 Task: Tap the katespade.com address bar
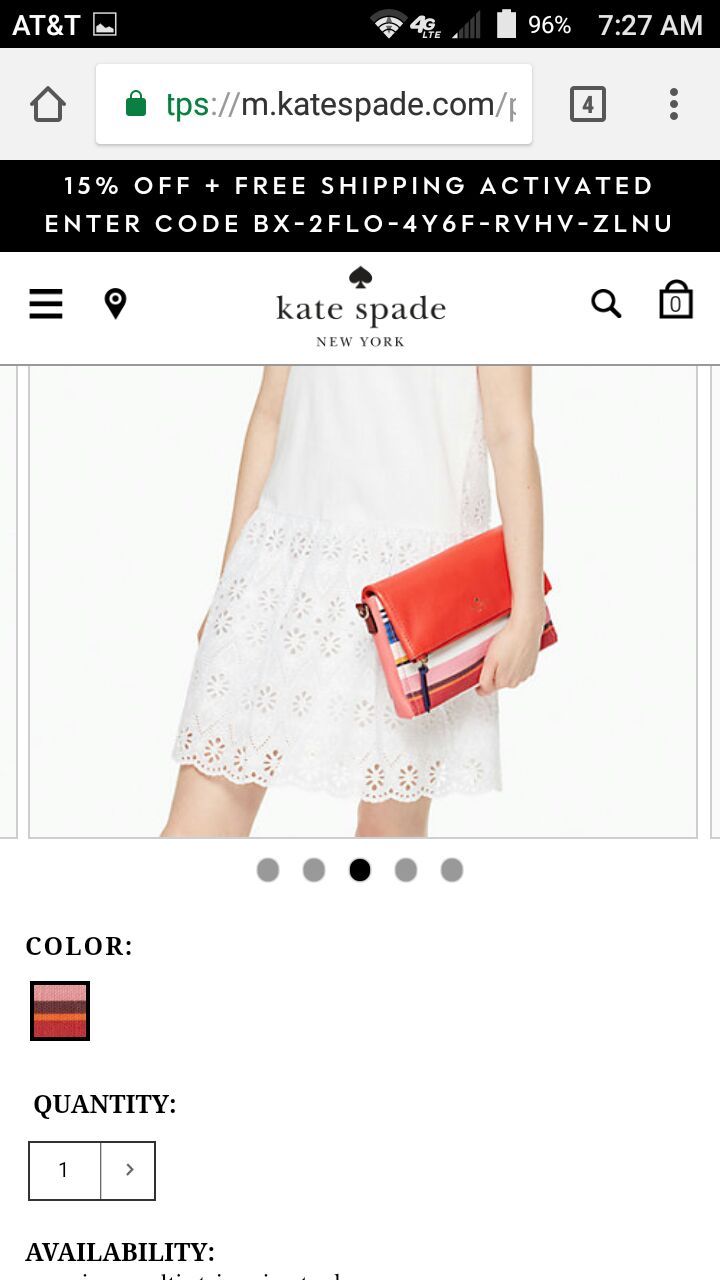point(314,104)
